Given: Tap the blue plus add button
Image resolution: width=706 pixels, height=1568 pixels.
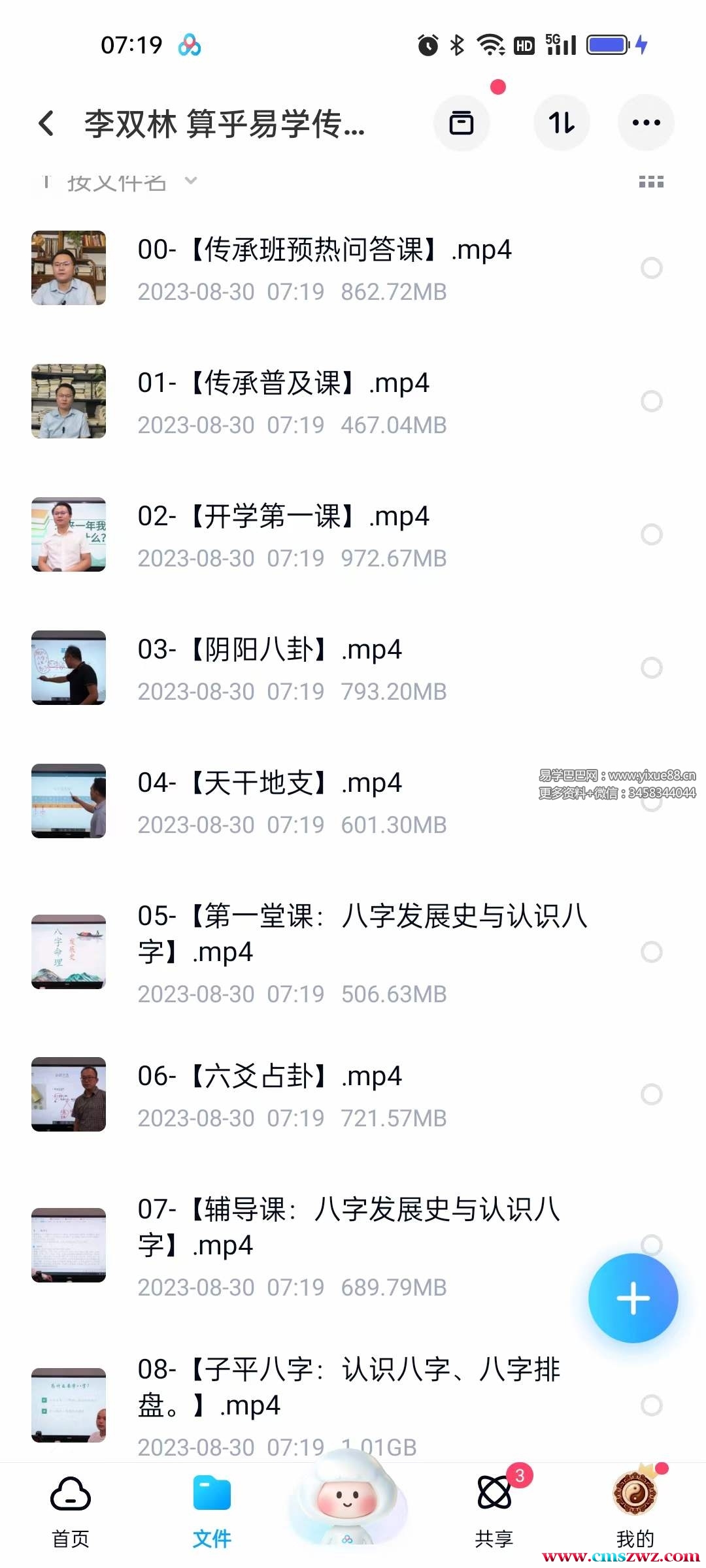Looking at the screenshot, I should (633, 1298).
